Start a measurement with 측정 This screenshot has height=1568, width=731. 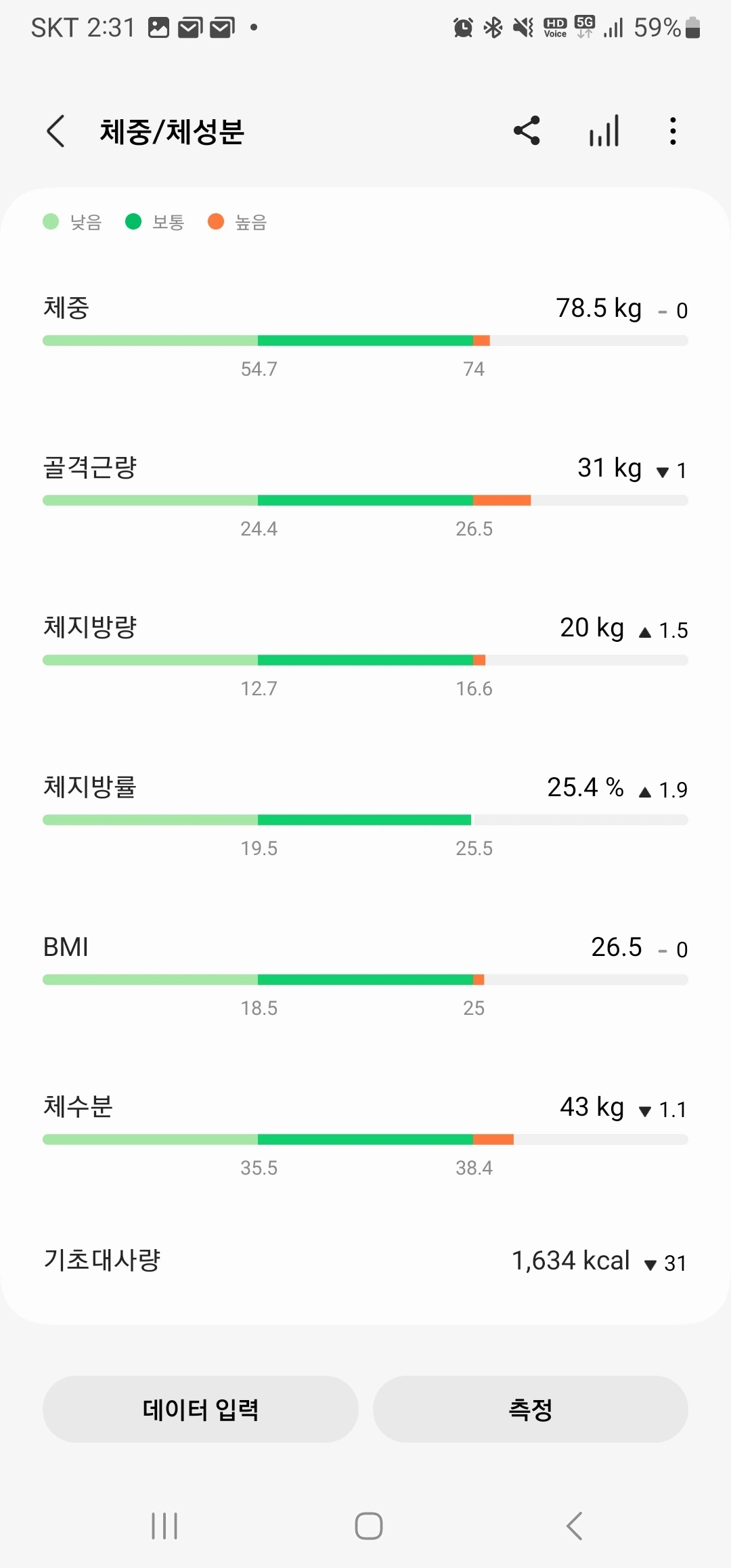[530, 1409]
